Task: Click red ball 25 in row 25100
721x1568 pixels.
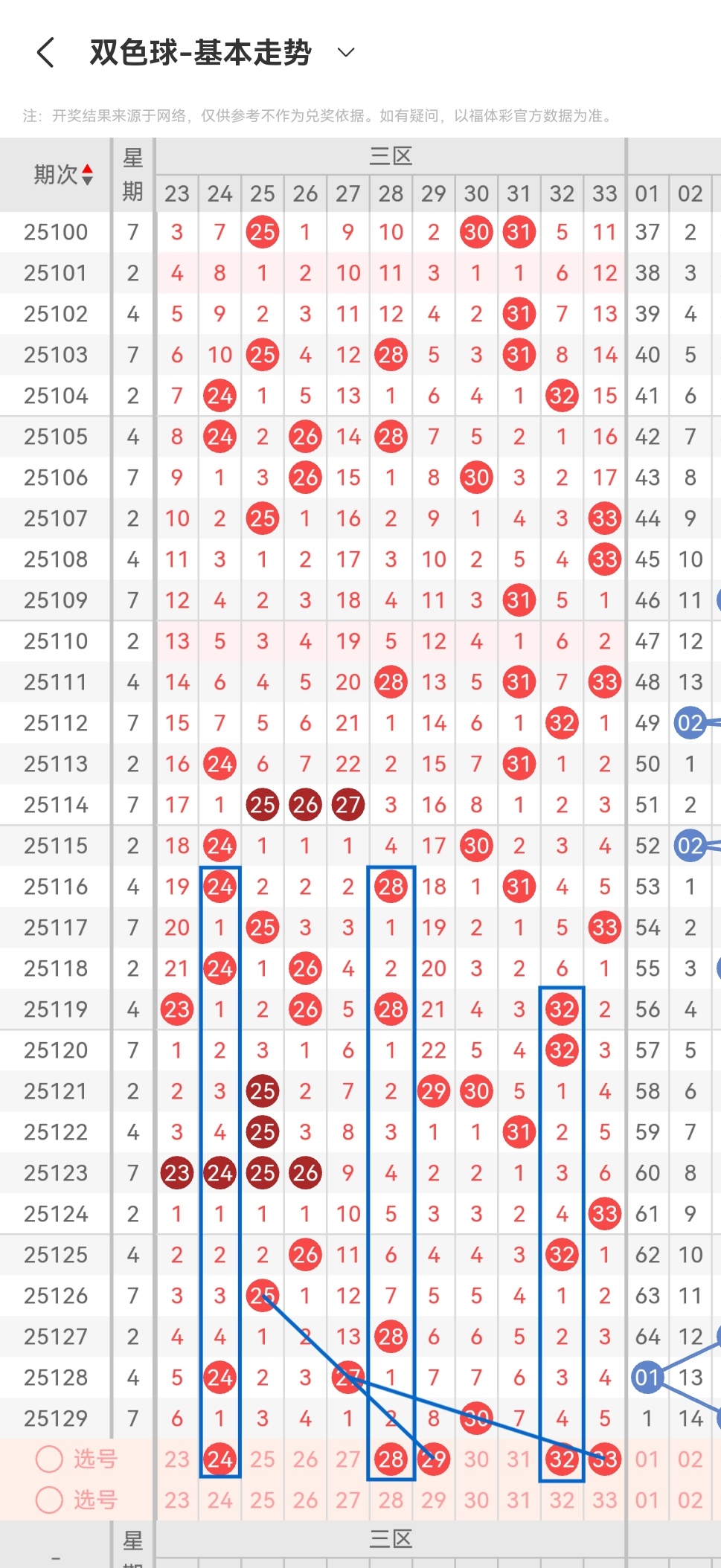Action: coord(262,232)
